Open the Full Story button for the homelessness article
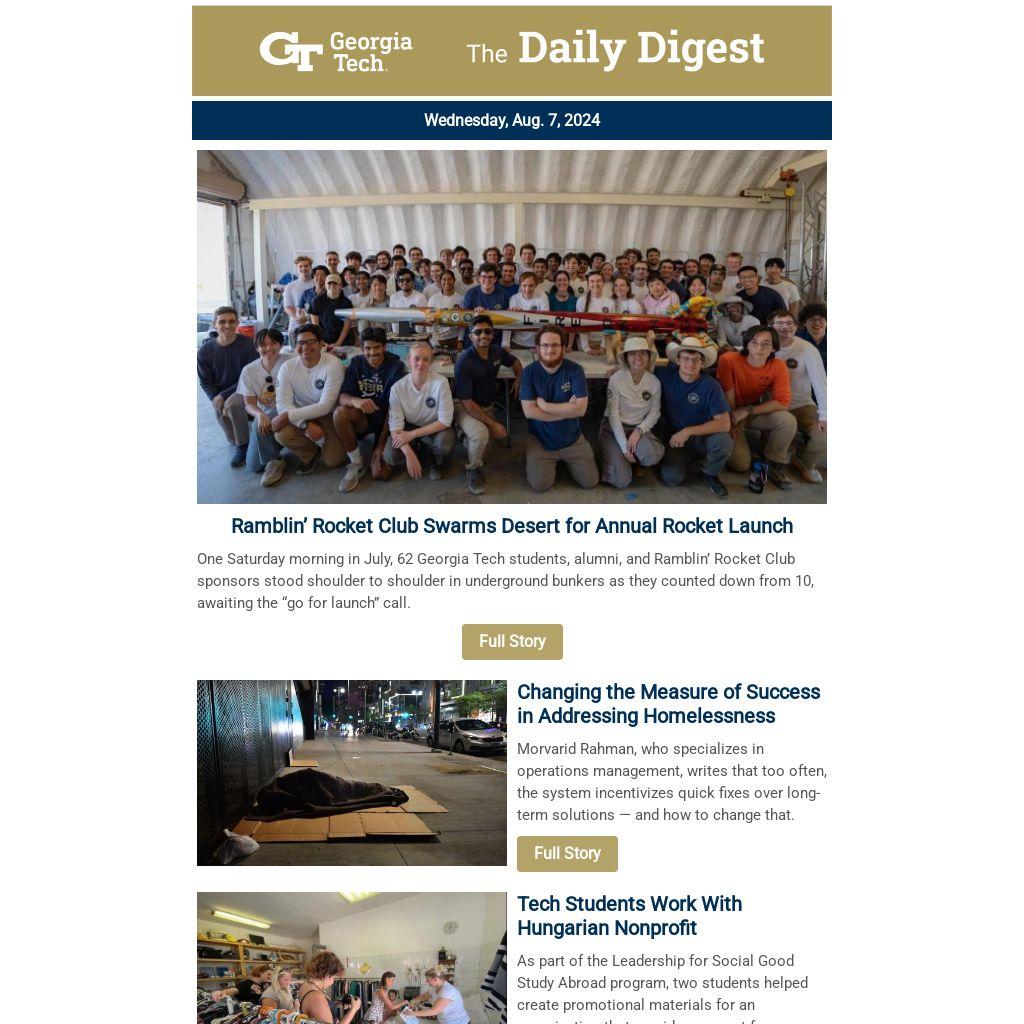This screenshot has height=1024, width=1024. [567, 854]
